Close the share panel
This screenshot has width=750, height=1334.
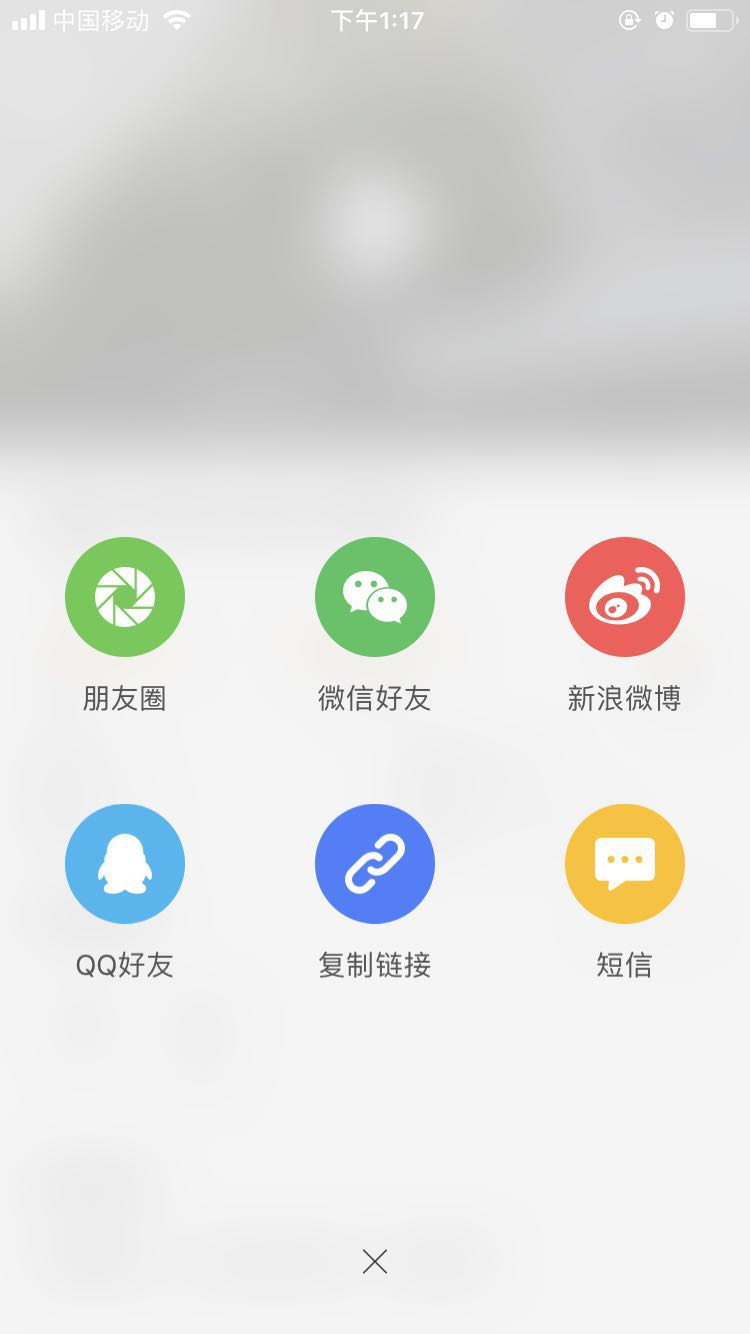[x=375, y=1262]
